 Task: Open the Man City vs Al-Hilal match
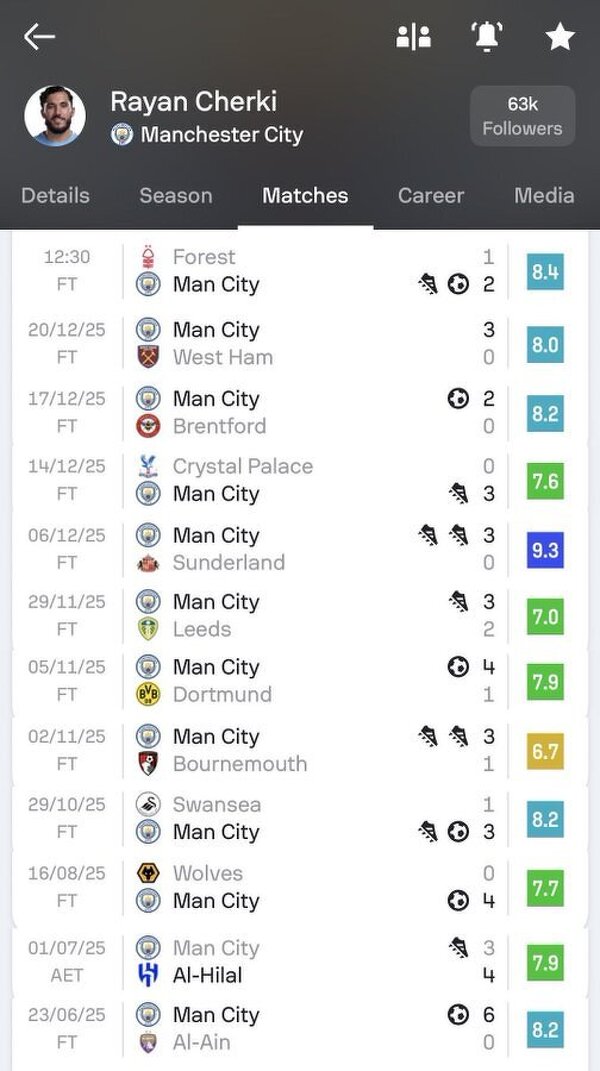point(300,961)
